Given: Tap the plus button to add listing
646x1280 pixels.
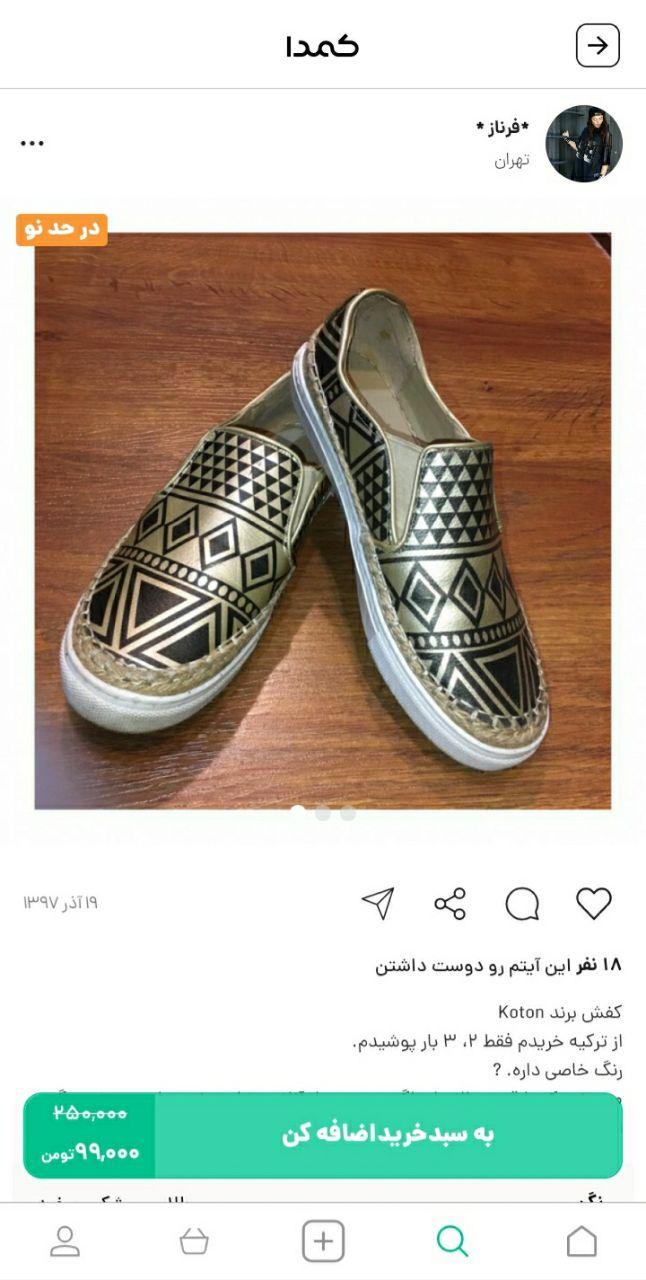Looking at the screenshot, I should coord(323,1241).
